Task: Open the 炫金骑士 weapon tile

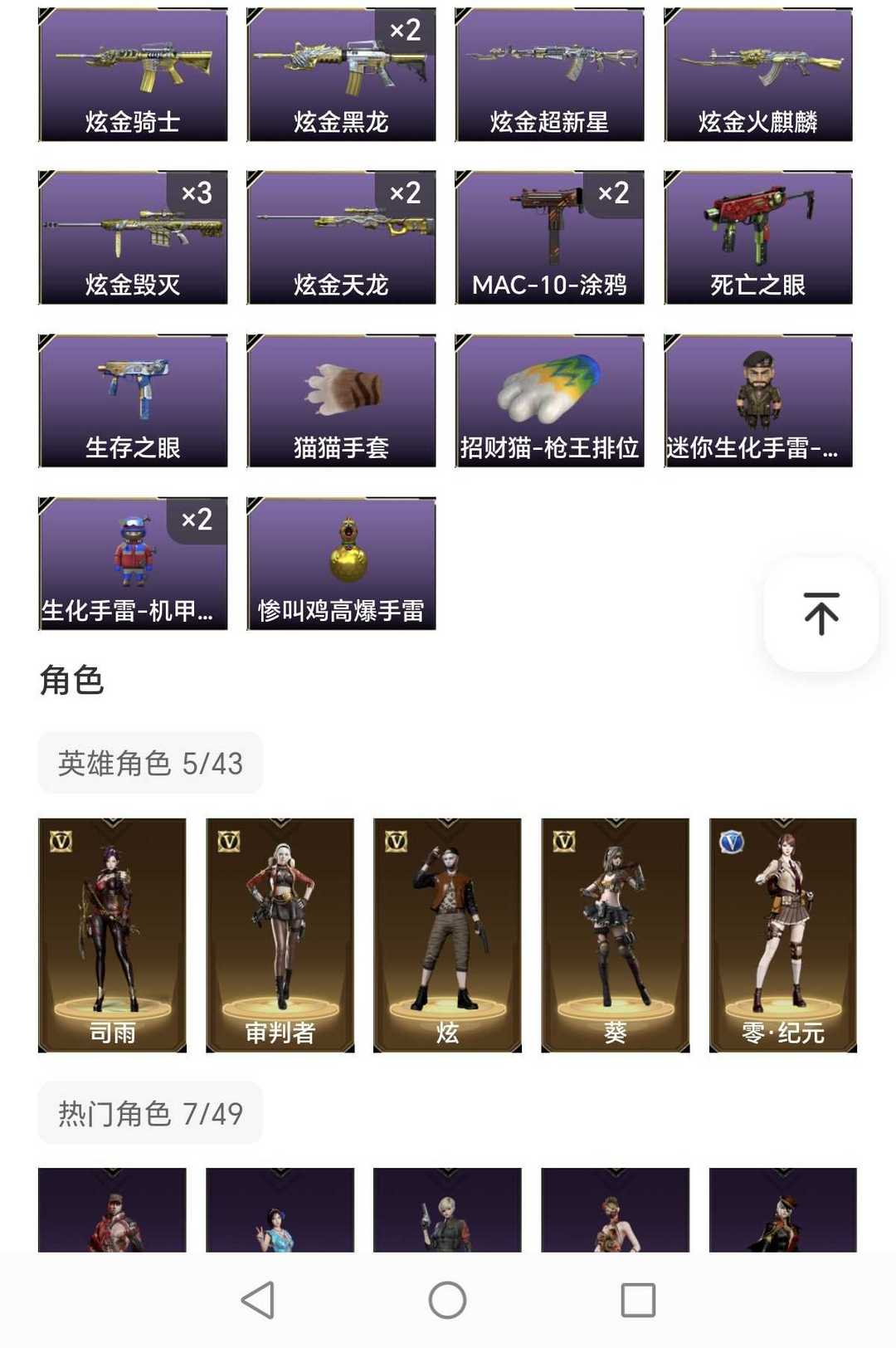Action: 133,75
